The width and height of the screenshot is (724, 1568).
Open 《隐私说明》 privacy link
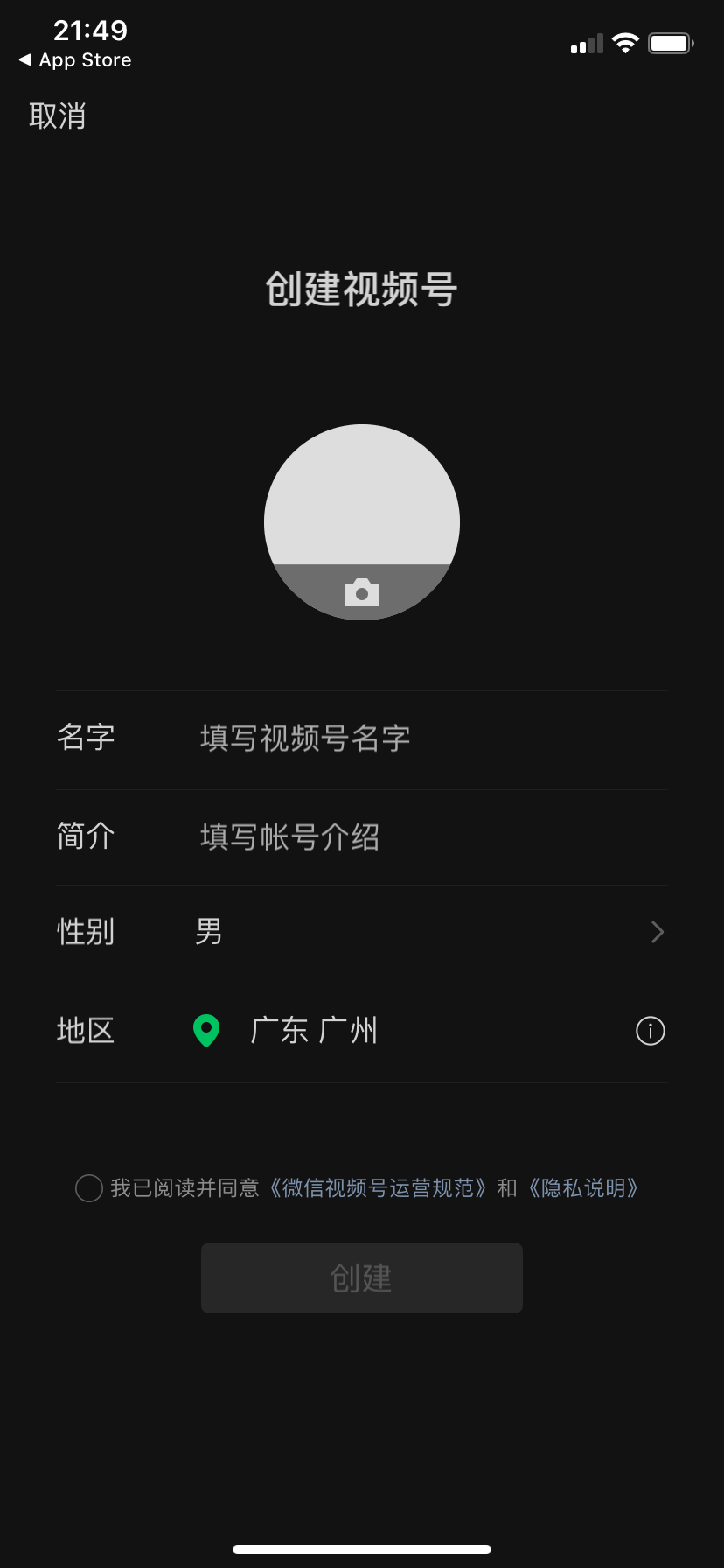coord(584,1188)
